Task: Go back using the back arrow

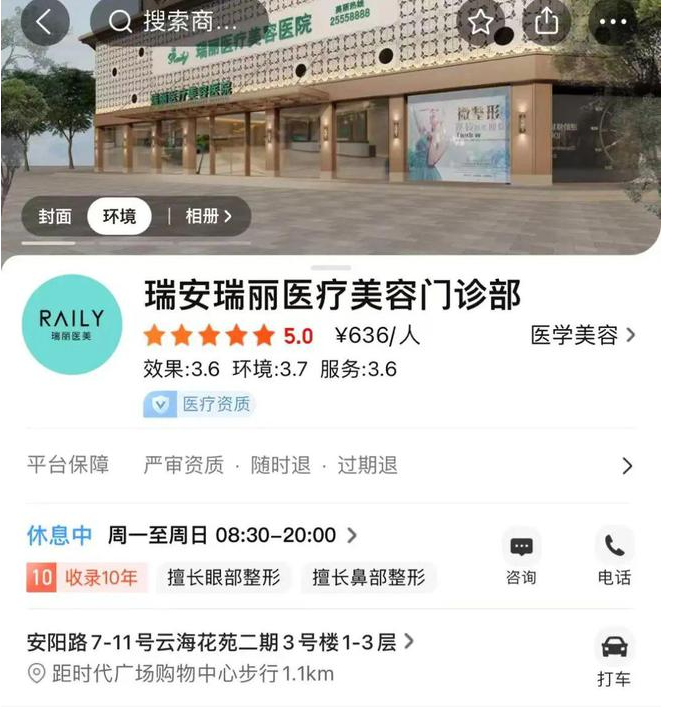Action: click(x=45, y=21)
